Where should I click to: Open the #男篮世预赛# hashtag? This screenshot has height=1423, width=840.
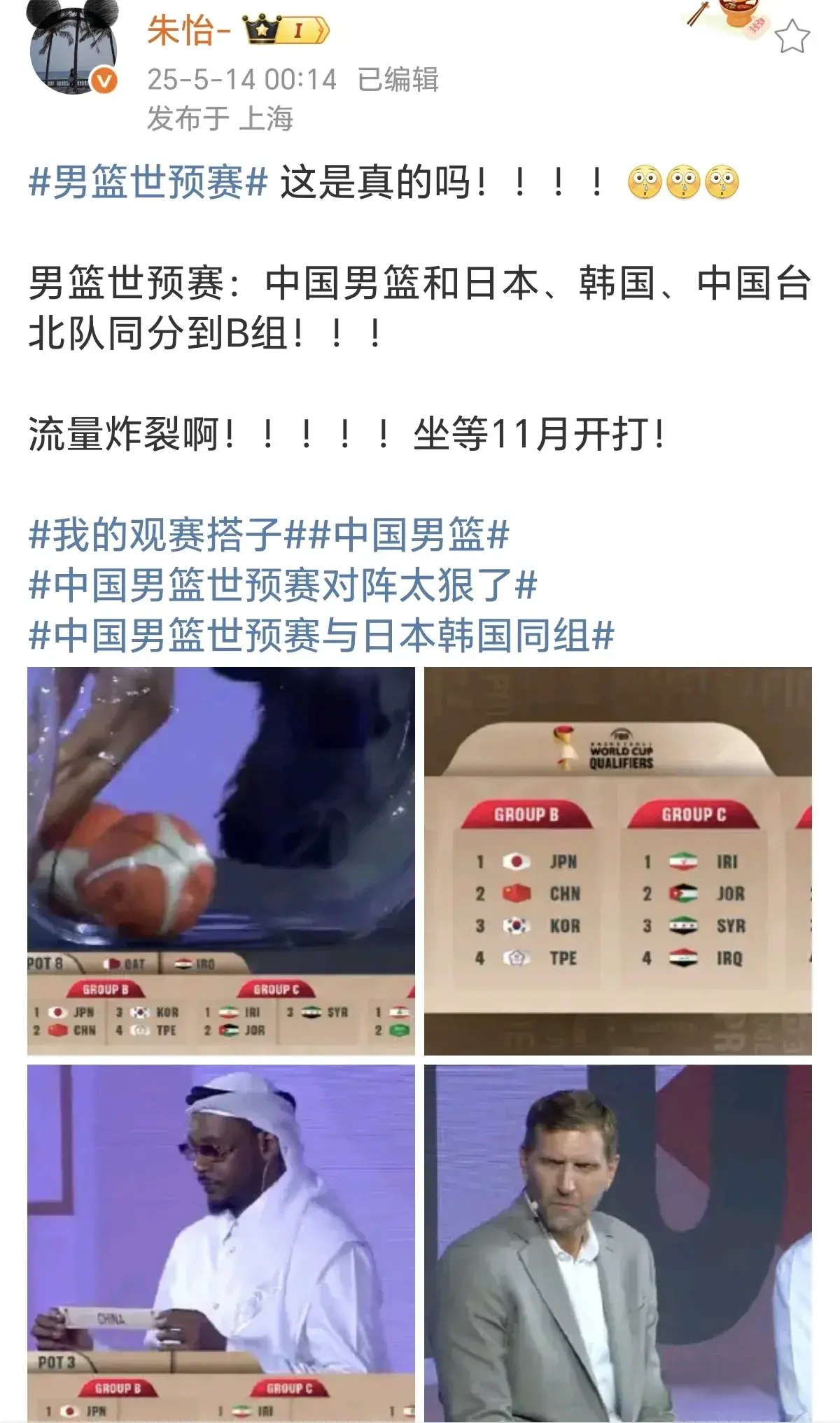click(x=148, y=183)
